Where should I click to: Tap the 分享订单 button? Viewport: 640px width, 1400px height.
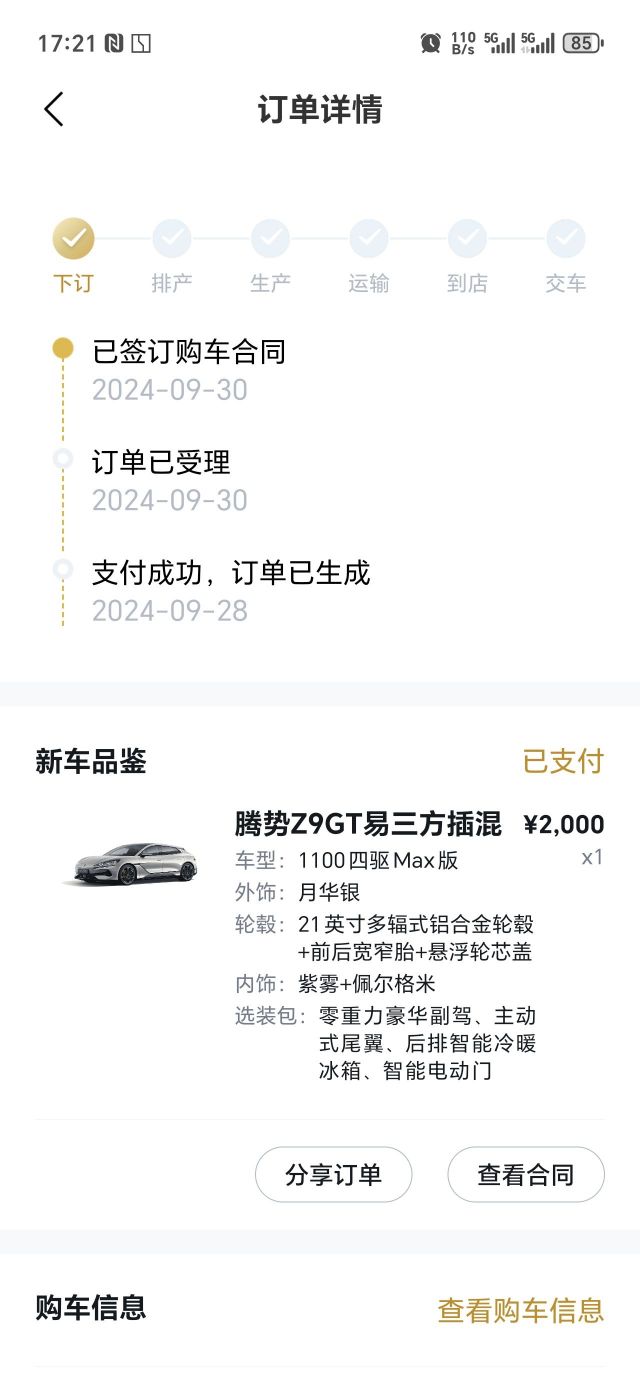click(x=333, y=1174)
